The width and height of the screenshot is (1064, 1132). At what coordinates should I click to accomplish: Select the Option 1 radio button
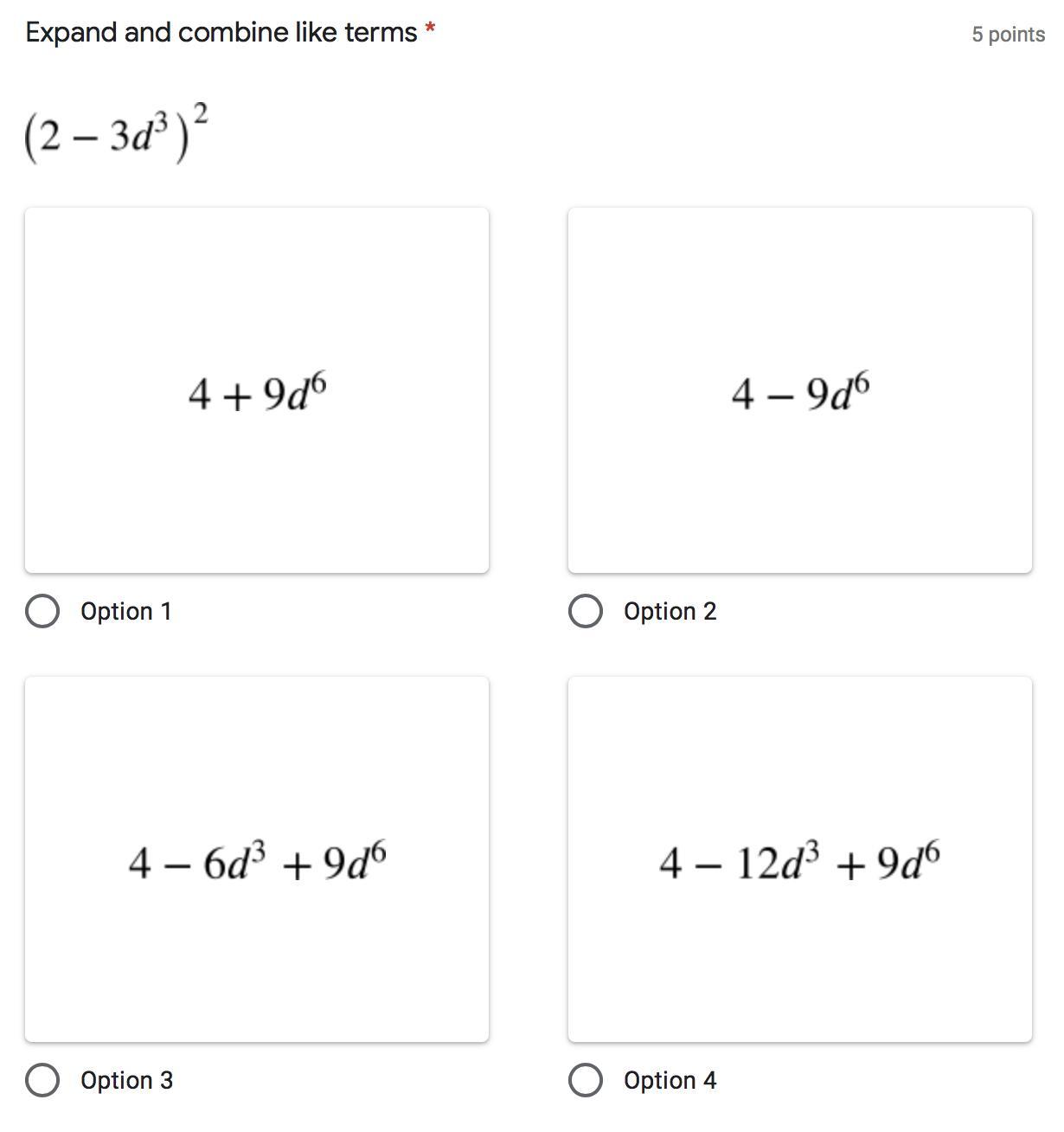[42, 611]
